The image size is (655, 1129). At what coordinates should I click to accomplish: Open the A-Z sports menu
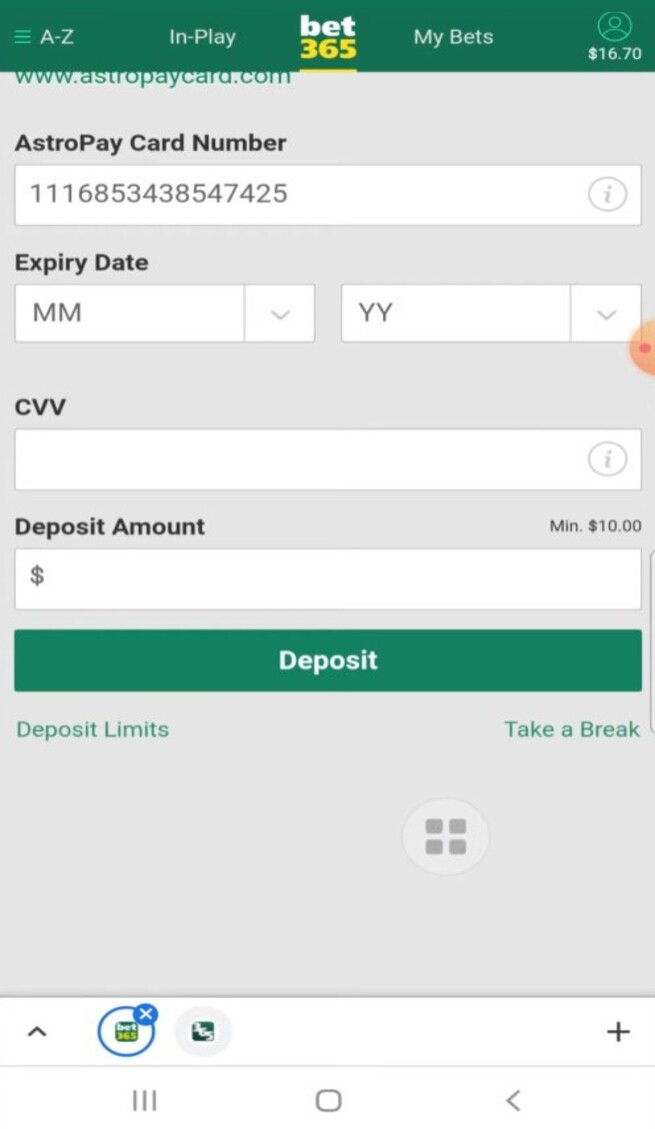click(44, 37)
